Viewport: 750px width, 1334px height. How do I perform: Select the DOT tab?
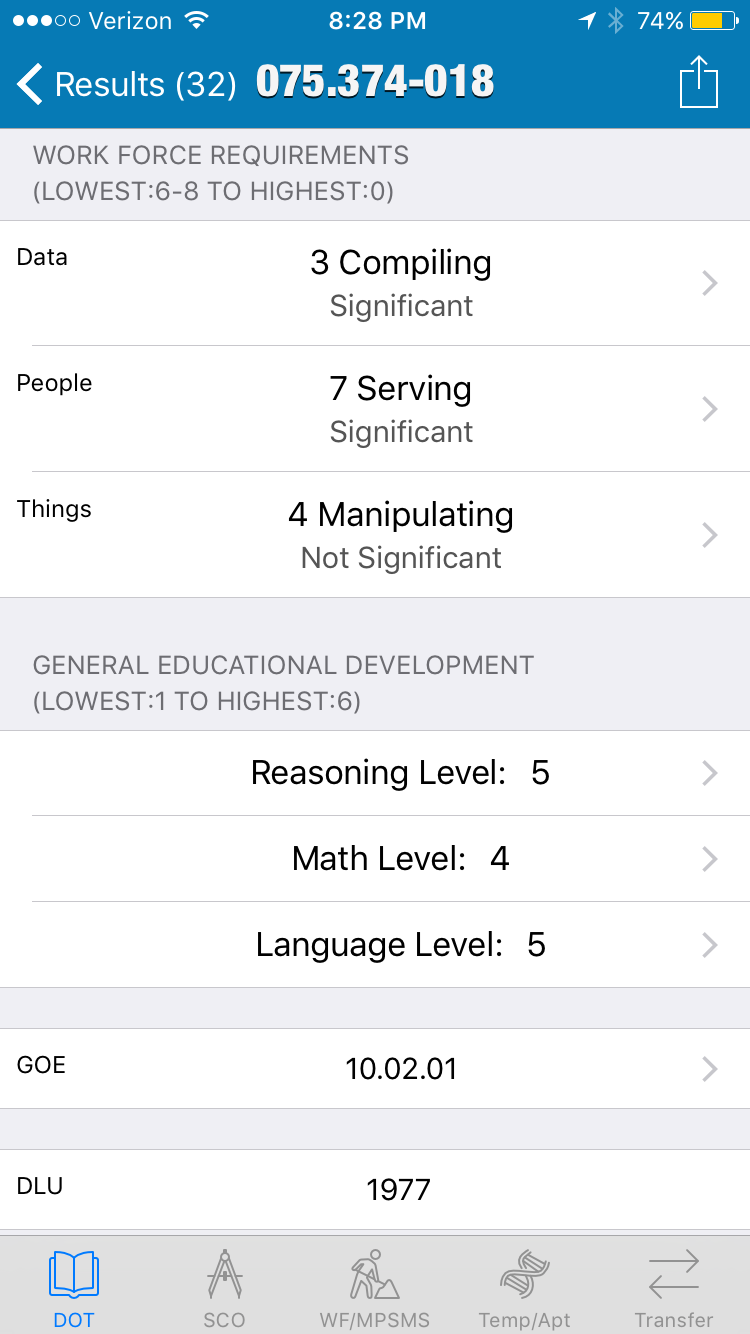click(74, 1289)
